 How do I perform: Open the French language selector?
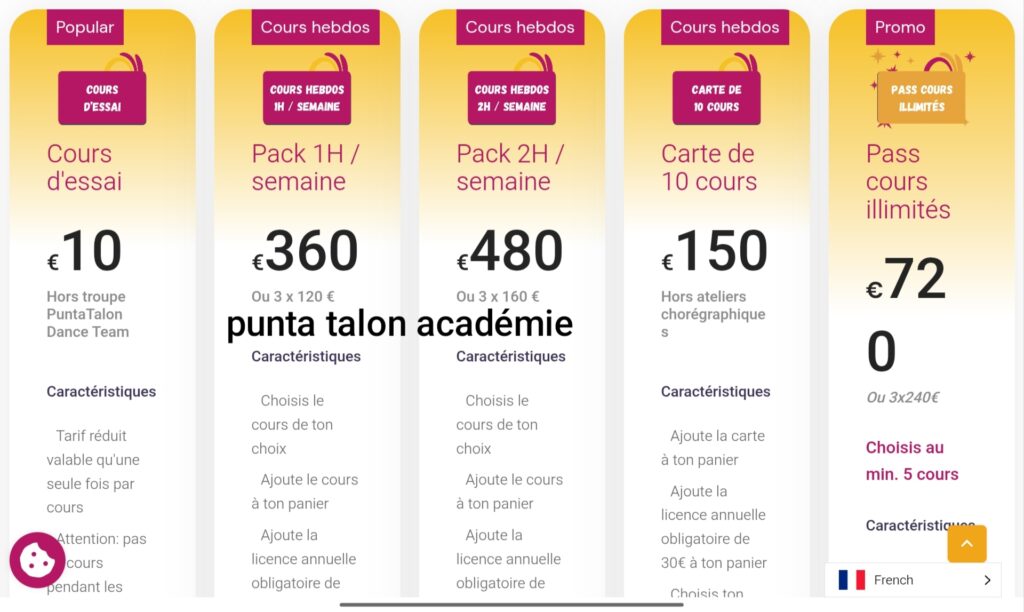coord(913,580)
